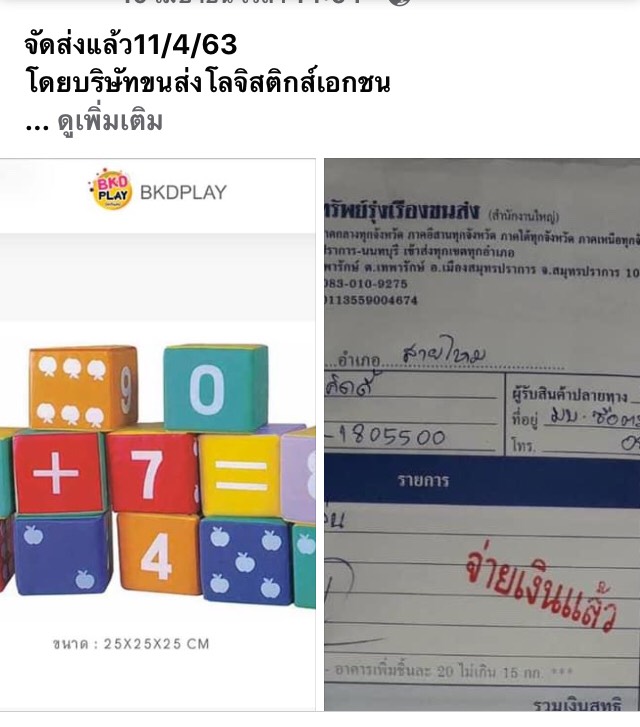Expand post text with ดูเพิ่มเติม

(x=110, y=123)
